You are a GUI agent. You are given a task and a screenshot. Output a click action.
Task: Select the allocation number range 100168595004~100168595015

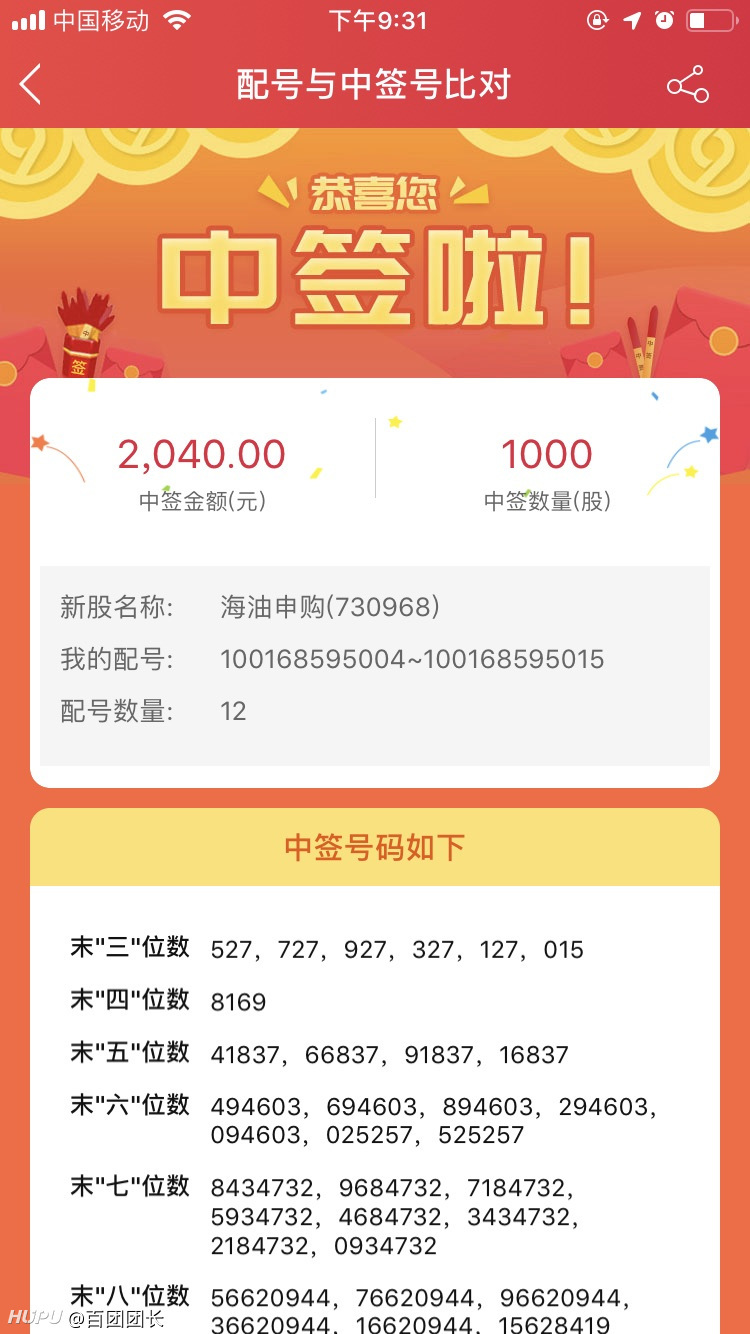tap(412, 658)
